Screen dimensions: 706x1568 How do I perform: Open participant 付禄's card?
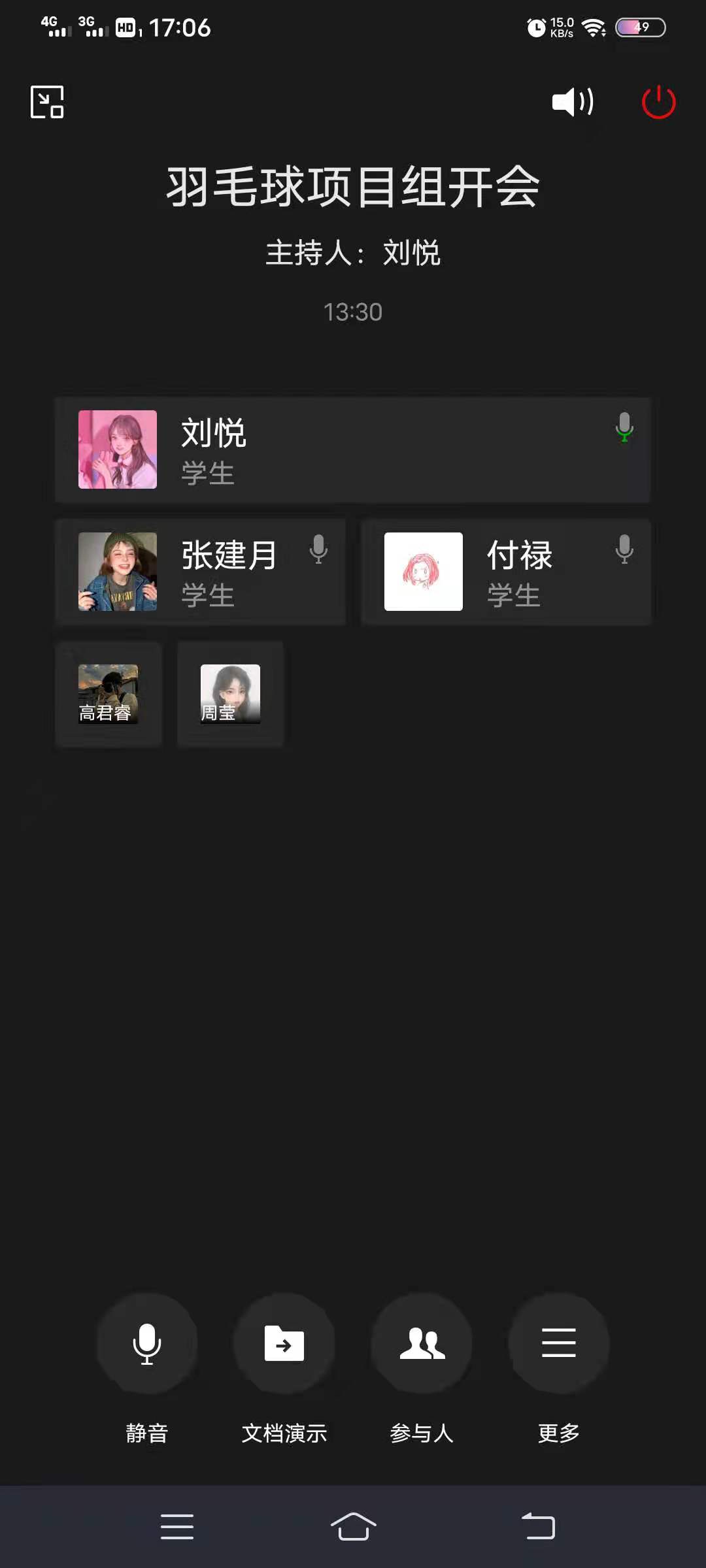pos(506,572)
